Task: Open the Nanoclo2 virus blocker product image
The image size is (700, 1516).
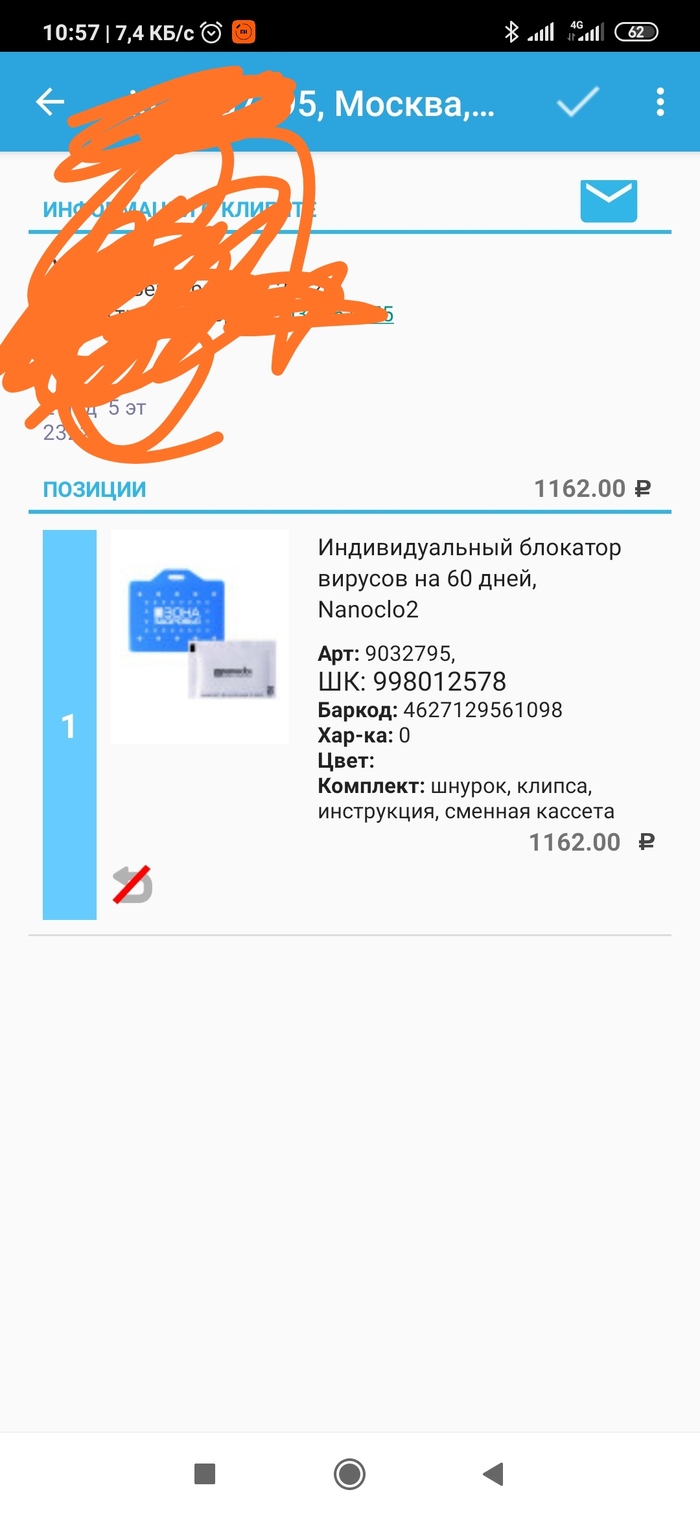Action: [x=200, y=637]
